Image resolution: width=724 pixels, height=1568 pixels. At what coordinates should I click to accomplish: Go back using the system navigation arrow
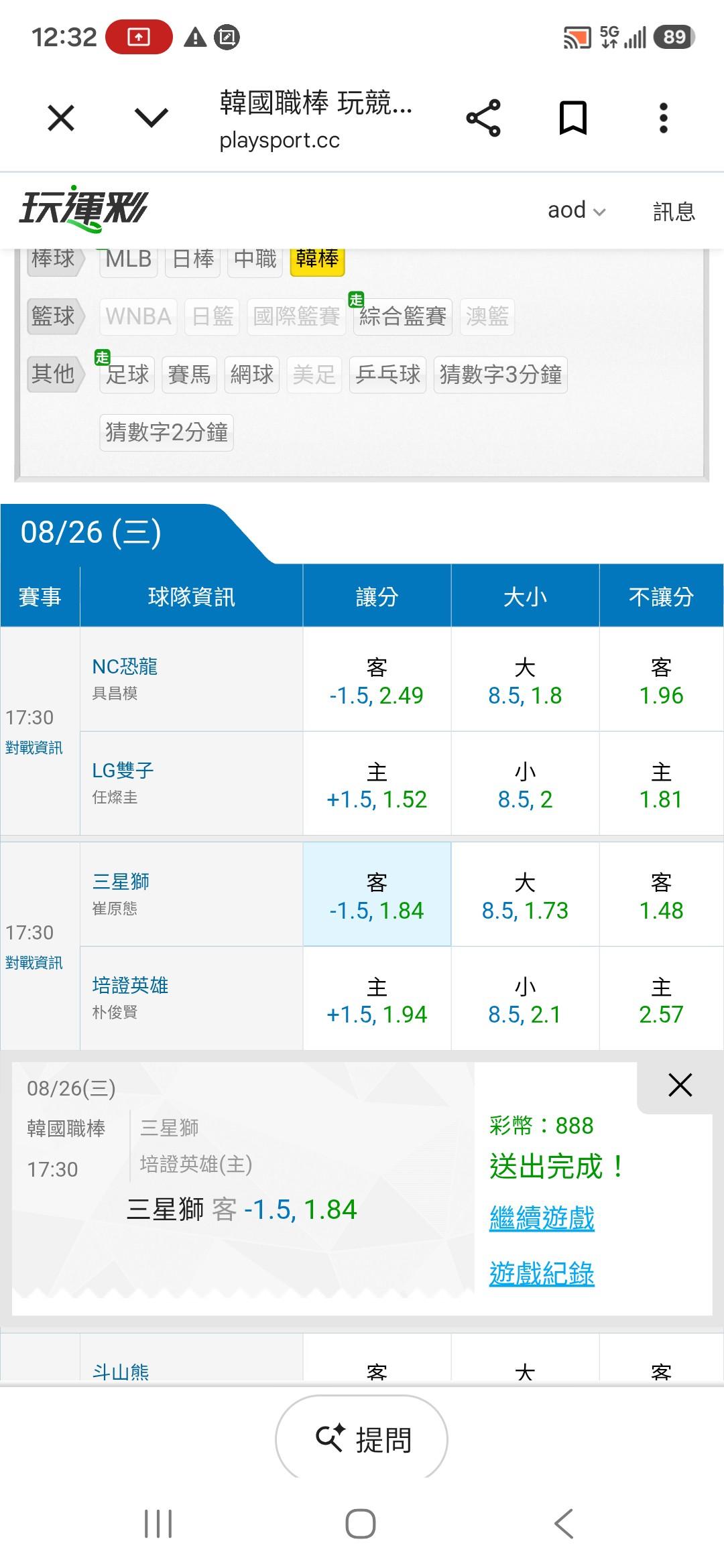[564, 1523]
